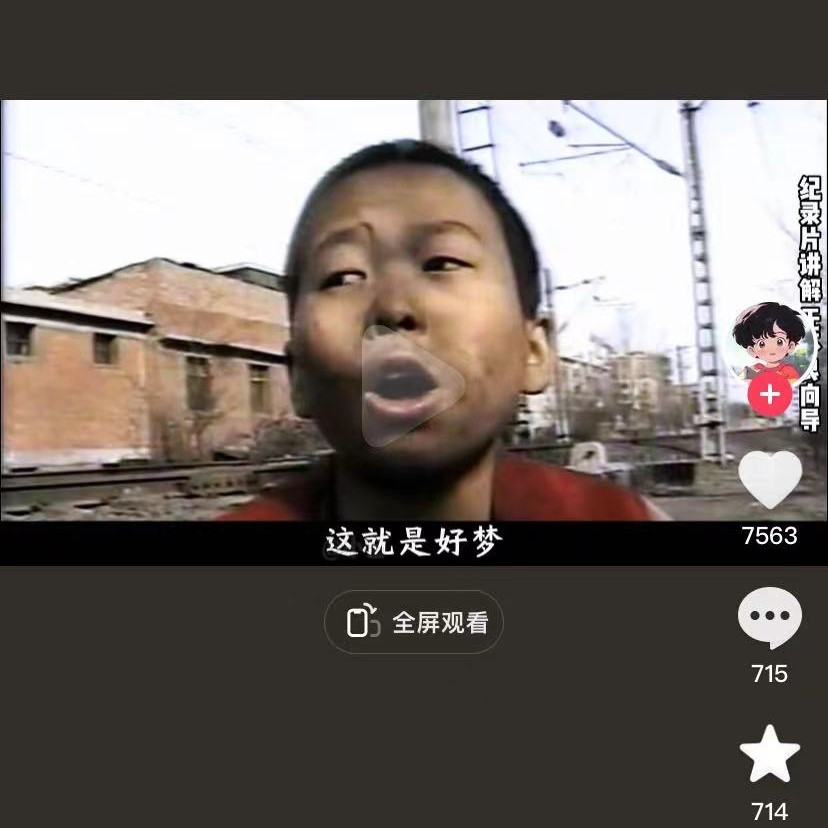This screenshot has width=828, height=828.
Task: Tap 全屏观看 to watch fullscreen
Action: pyautogui.click(x=414, y=622)
